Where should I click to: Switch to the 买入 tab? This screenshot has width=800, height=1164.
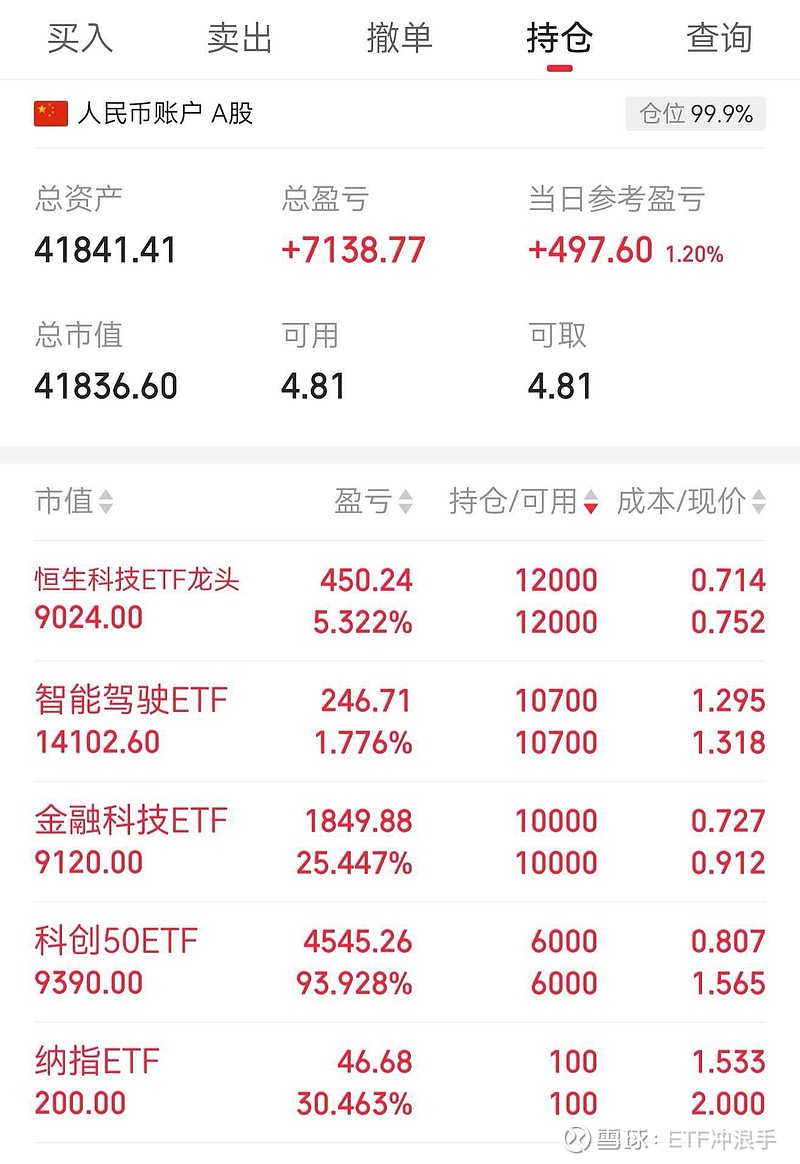[x=78, y=40]
